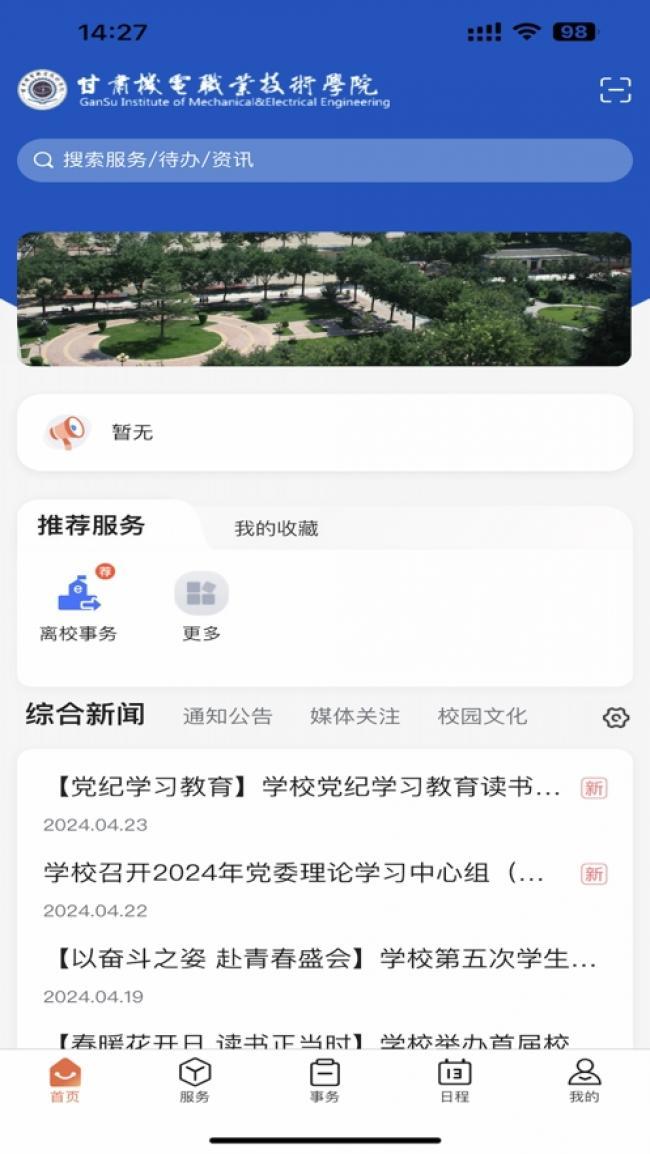
Task: Open the news settings gear icon
Action: pyautogui.click(x=616, y=718)
